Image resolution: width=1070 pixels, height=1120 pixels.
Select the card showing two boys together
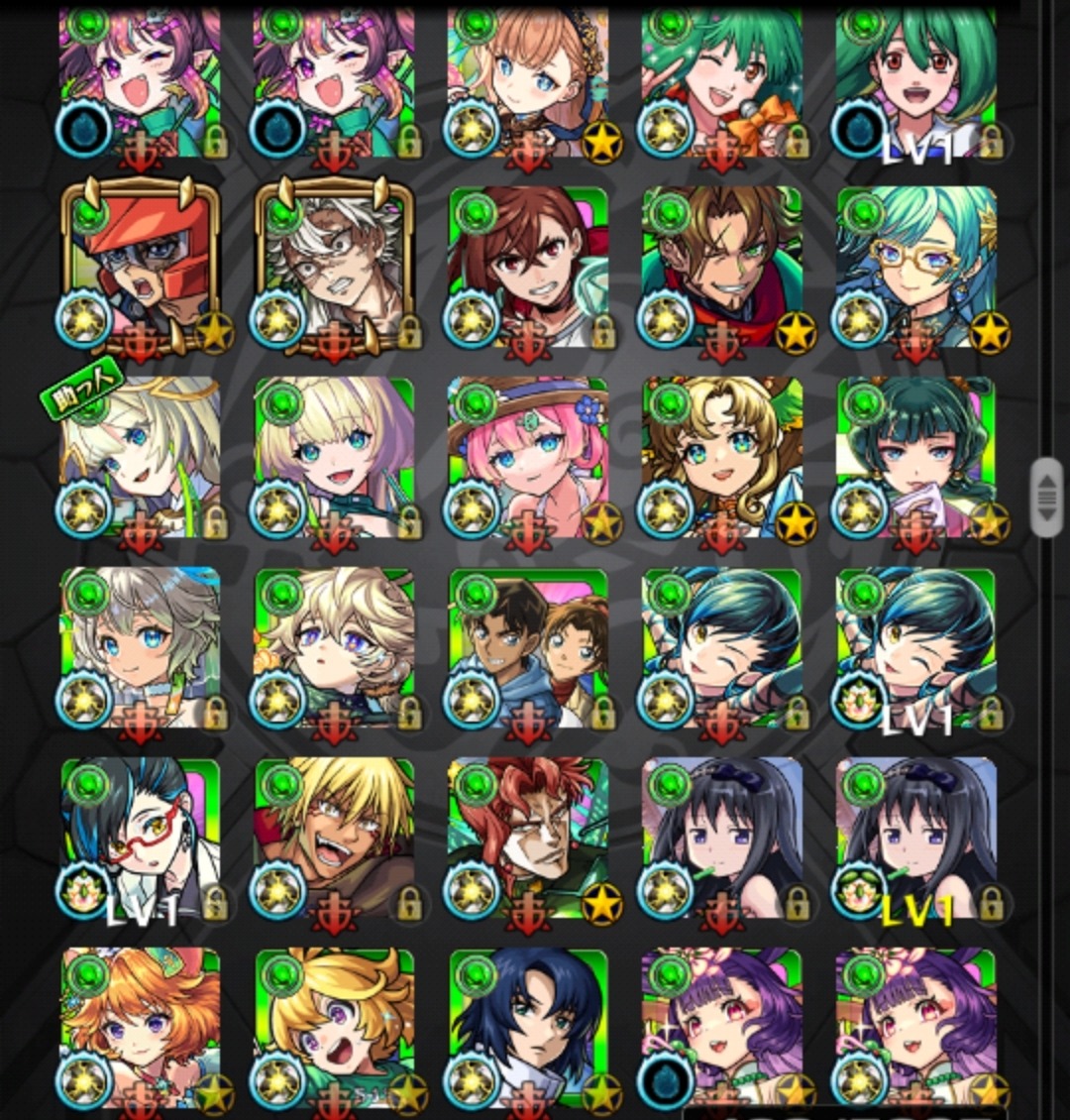pyautogui.click(x=528, y=648)
